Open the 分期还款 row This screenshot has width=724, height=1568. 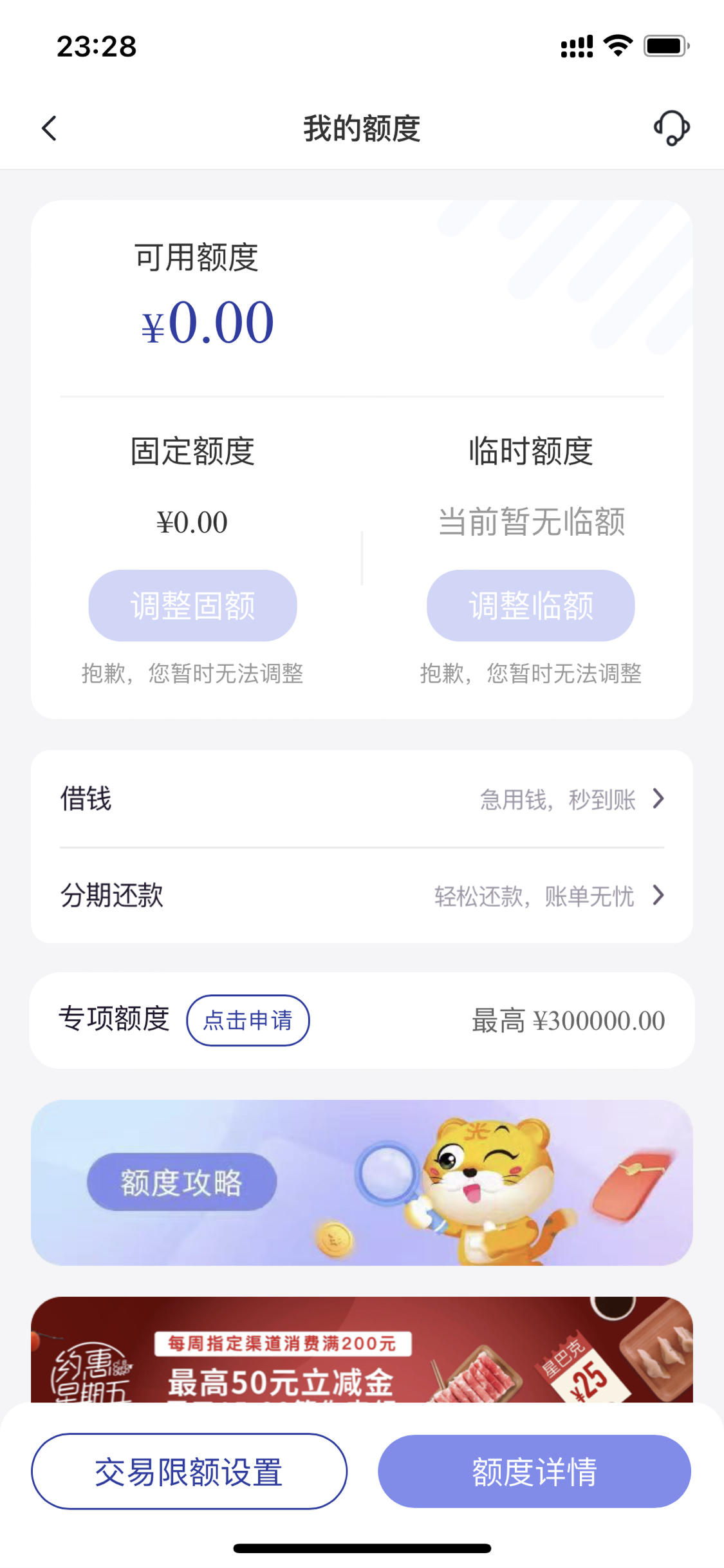(362, 896)
